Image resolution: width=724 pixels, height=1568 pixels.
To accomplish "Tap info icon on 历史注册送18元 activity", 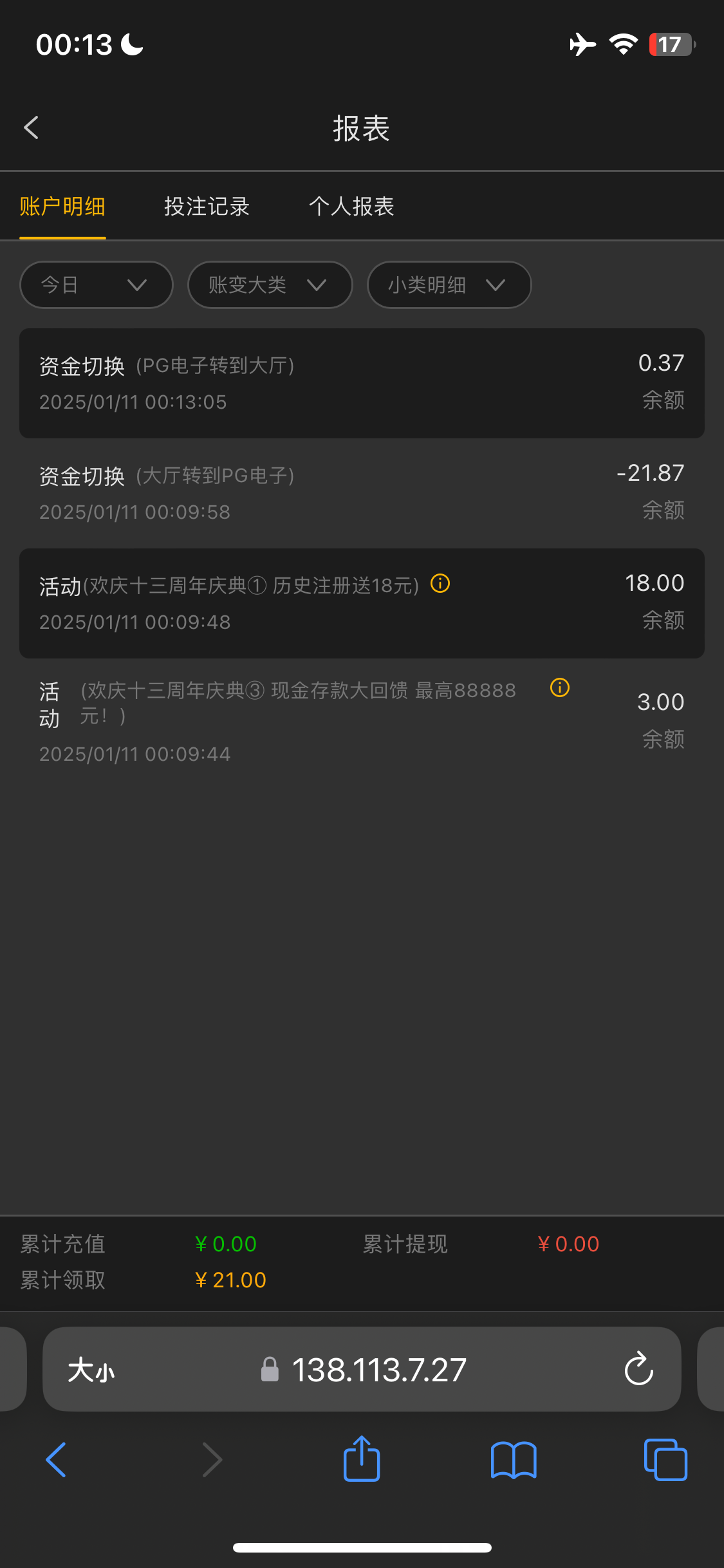I will coord(440,584).
